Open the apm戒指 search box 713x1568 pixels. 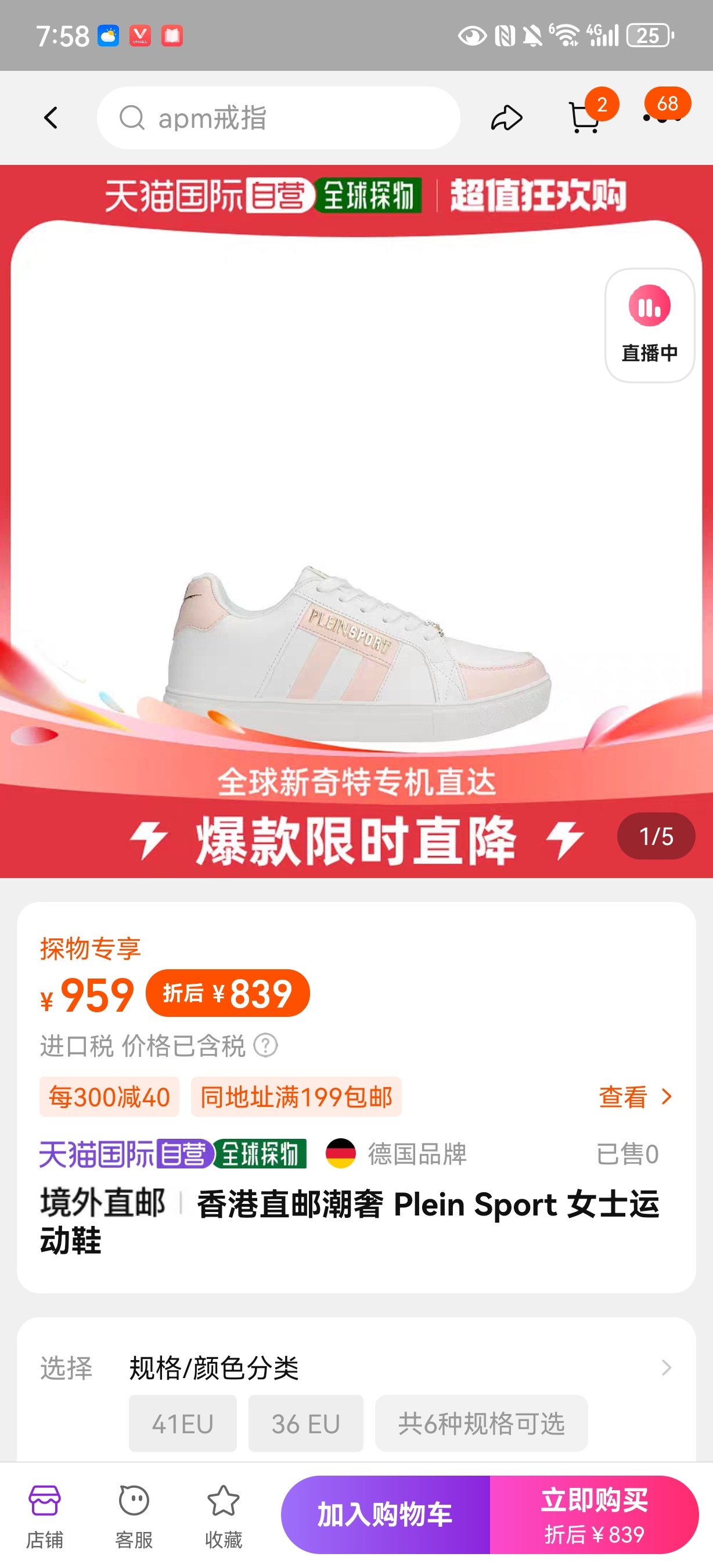pyautogui.click(x=278, y=118)
